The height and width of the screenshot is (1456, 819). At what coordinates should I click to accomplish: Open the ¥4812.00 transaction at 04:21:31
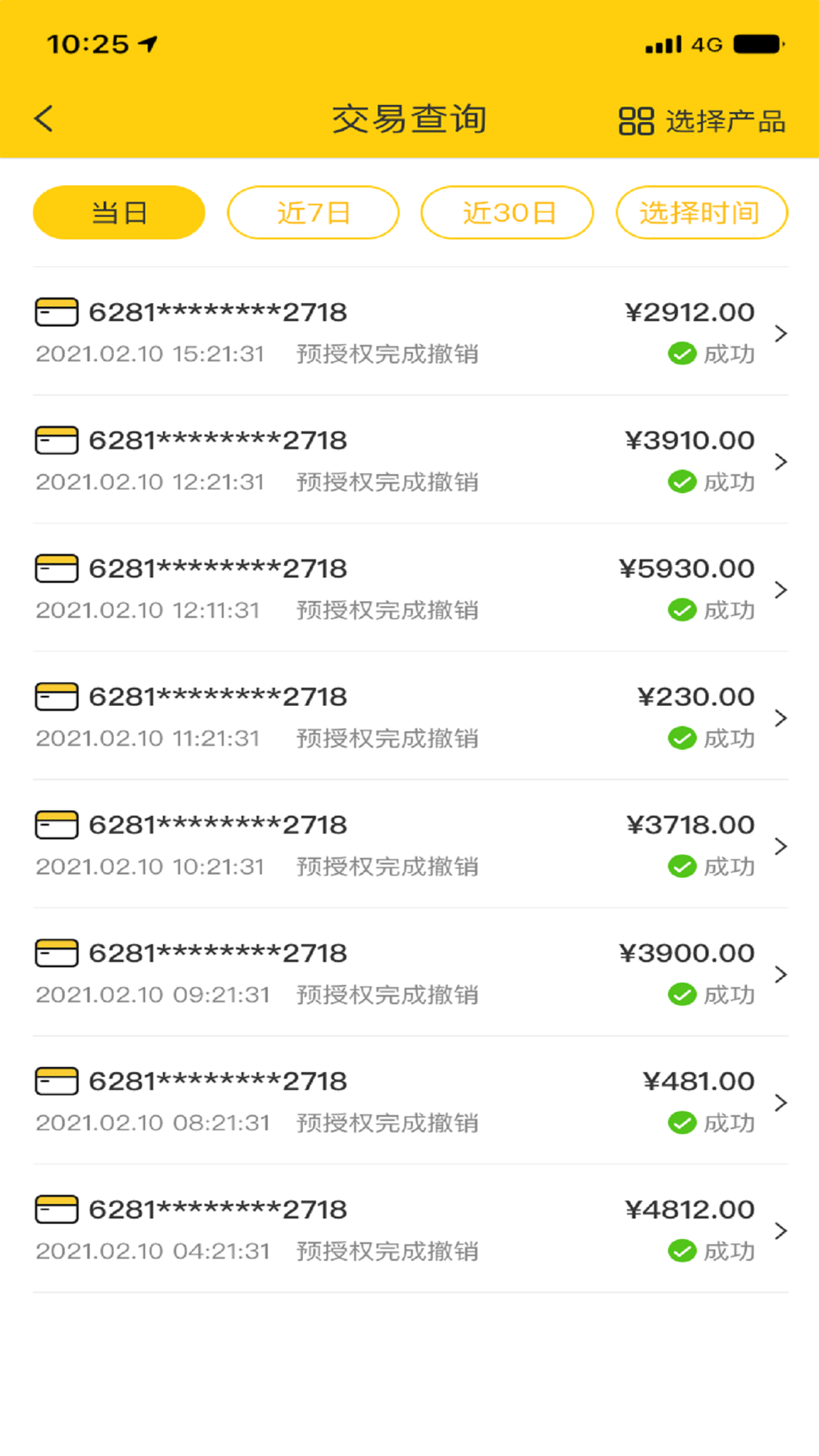409,1230
